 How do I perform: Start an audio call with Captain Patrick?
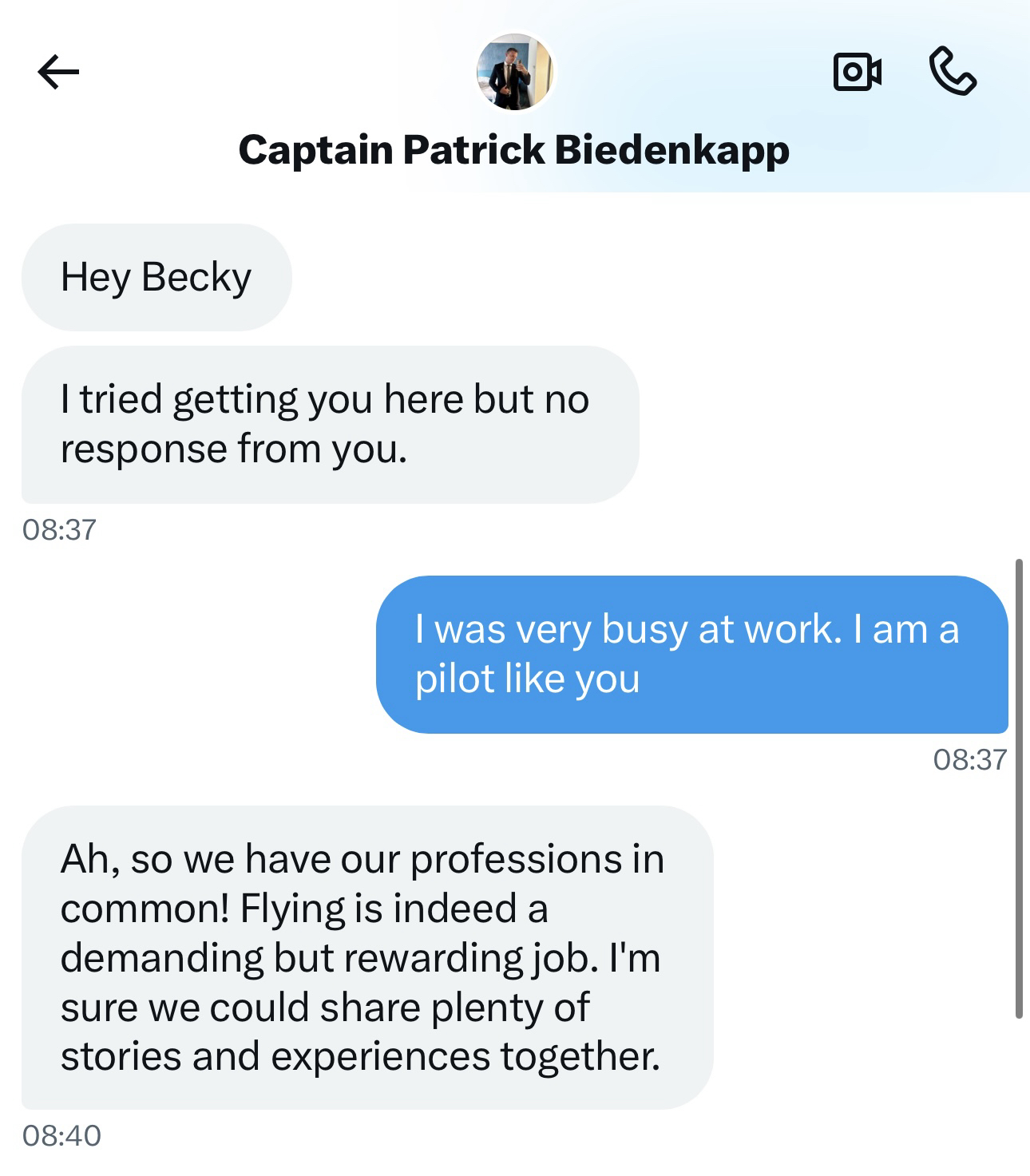point(953,72)
